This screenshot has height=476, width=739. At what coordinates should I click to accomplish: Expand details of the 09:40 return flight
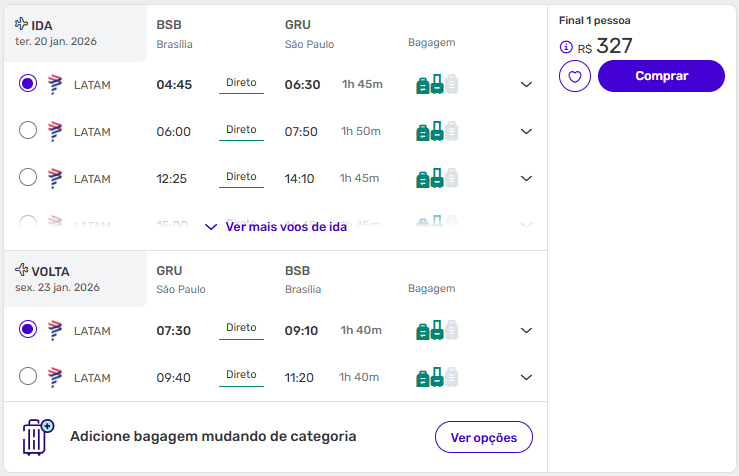[x=527, y=377]
